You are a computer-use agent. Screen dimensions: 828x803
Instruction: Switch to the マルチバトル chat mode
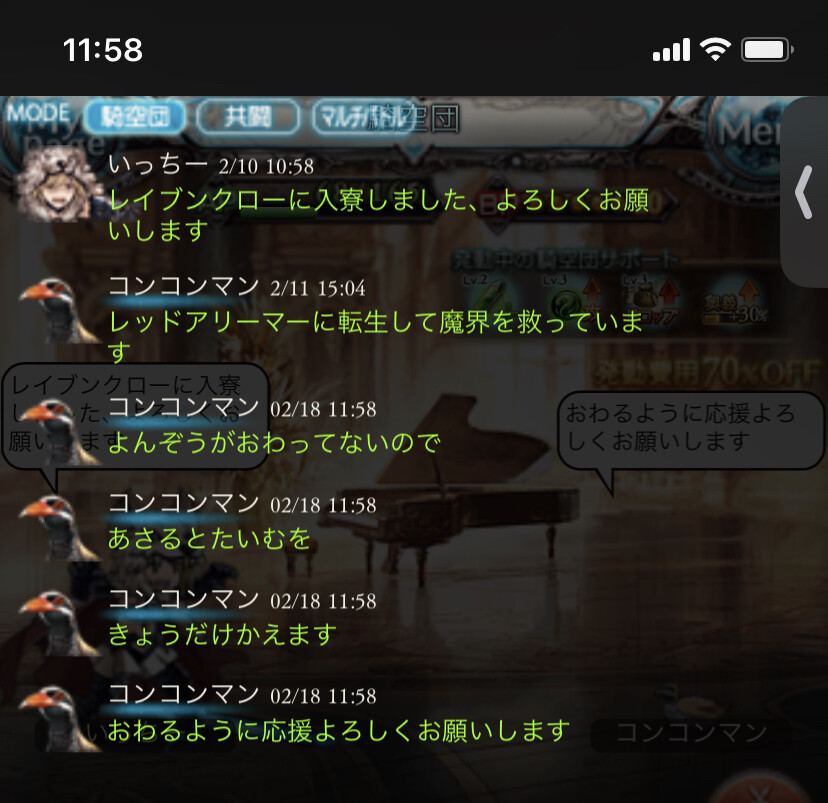[362, 118]
